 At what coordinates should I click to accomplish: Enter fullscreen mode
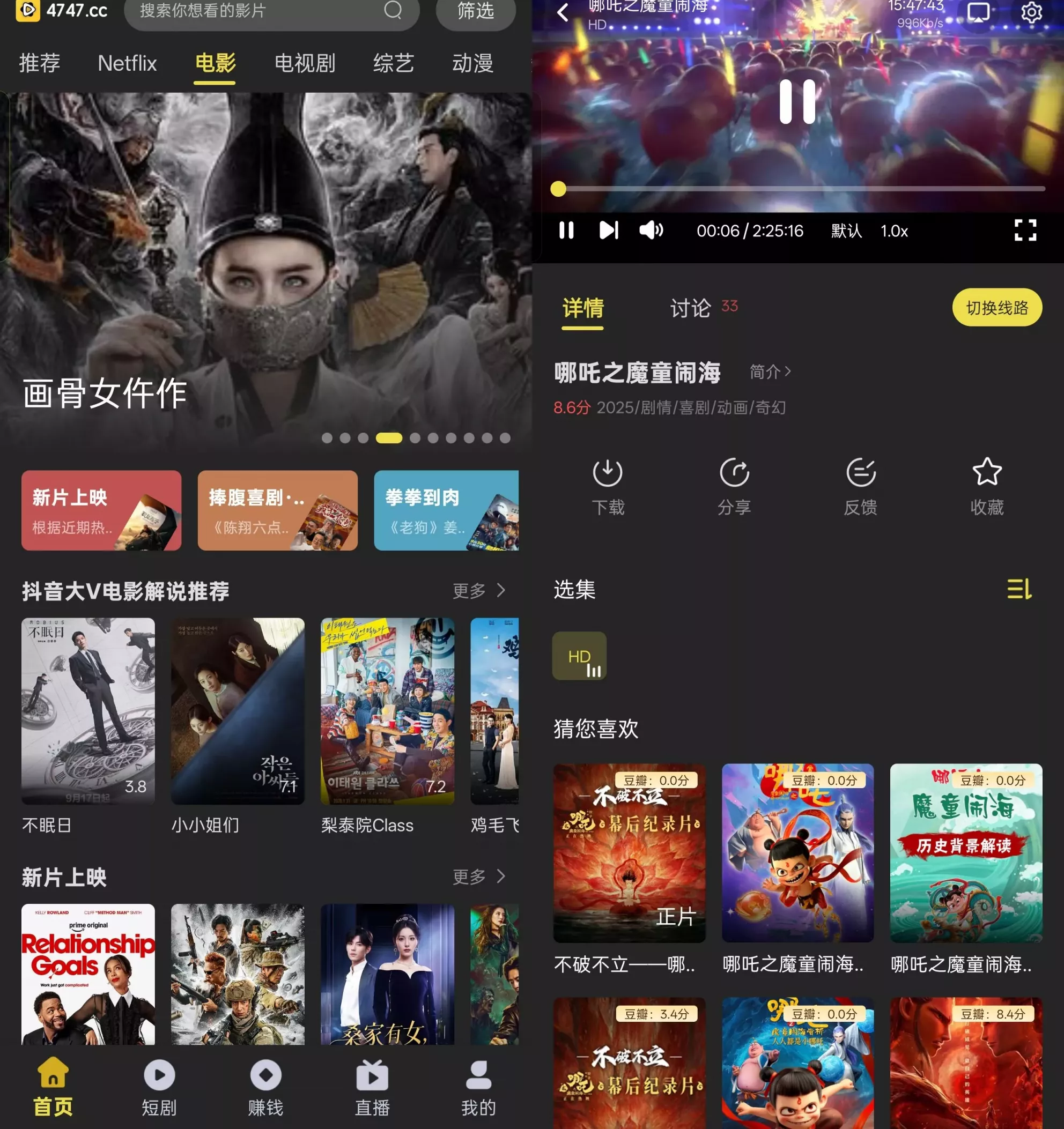point(1025,230)
